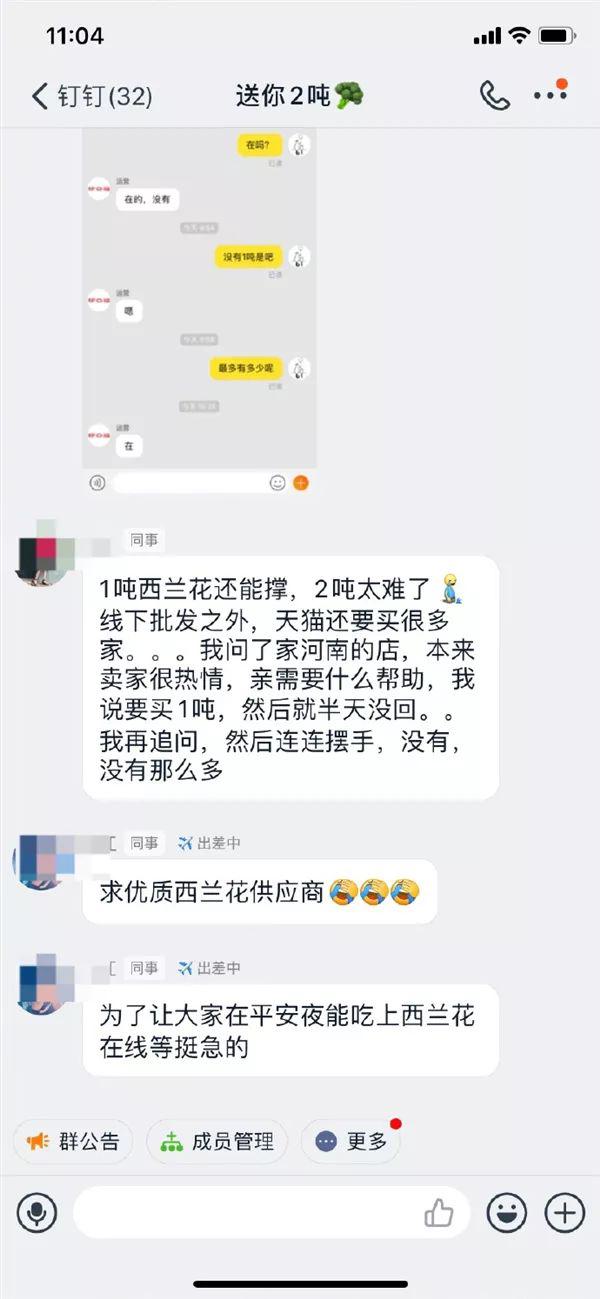Open 成员管理 member management
600x1299 pixels.
point(217,1142)
